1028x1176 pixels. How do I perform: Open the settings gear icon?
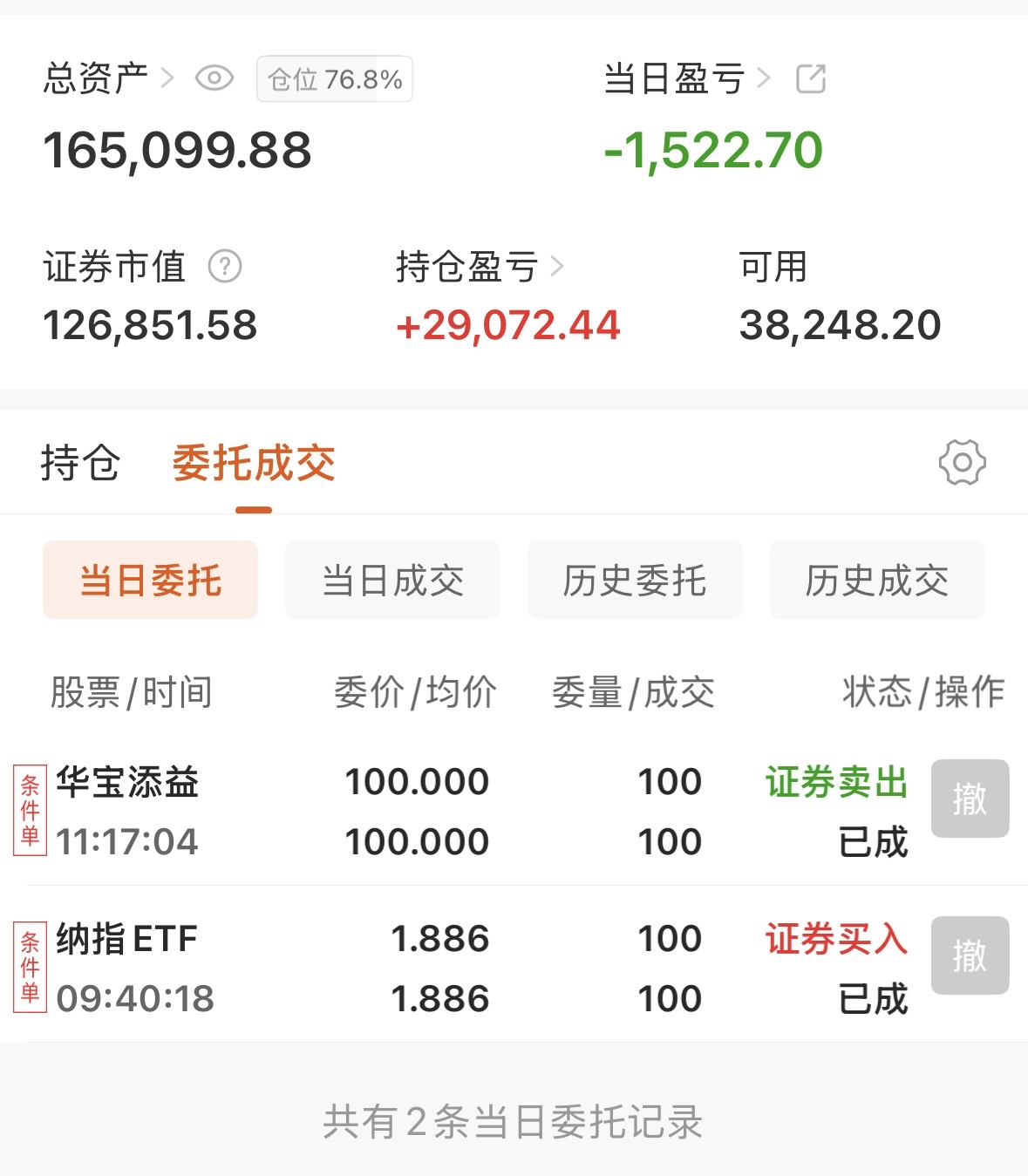tap(962, 462)
